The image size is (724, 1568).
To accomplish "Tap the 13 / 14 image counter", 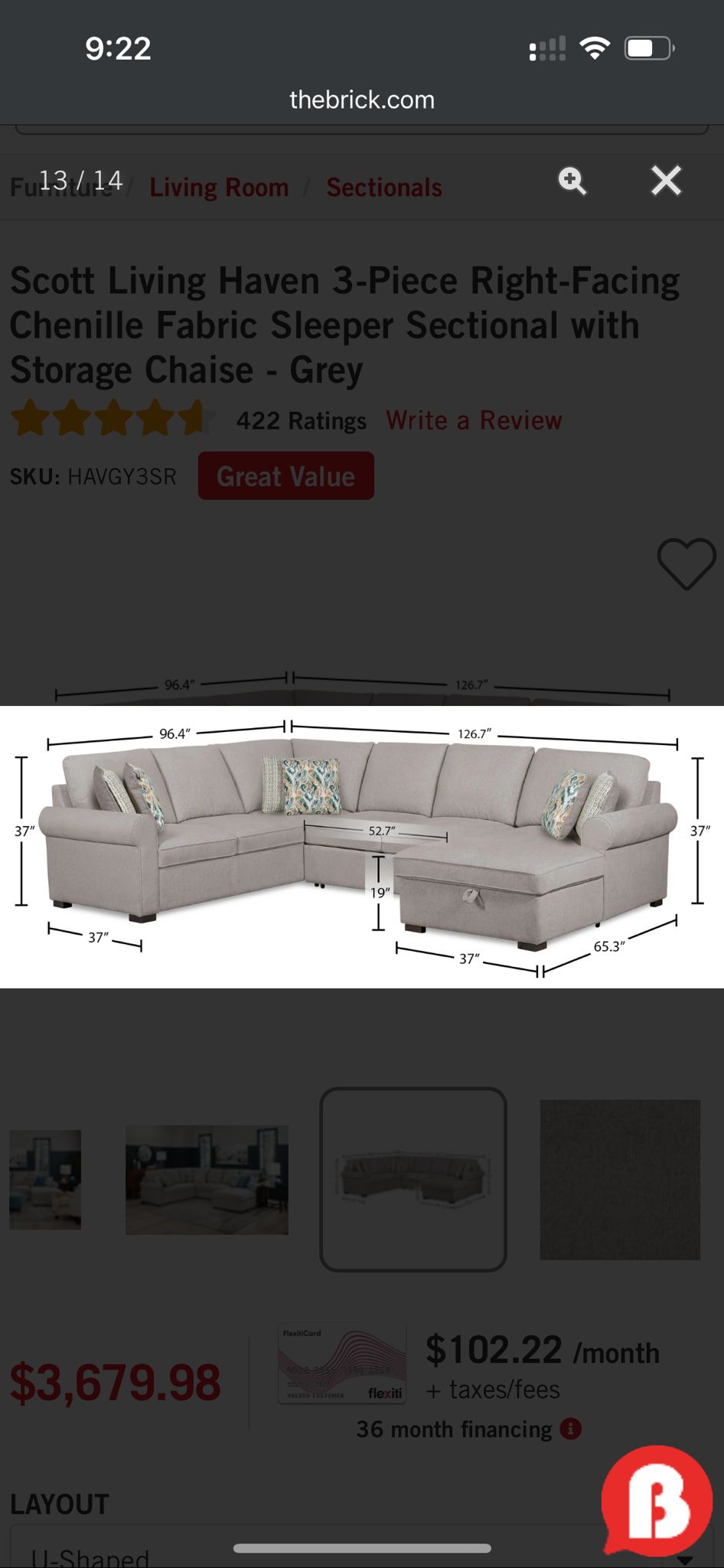I will [80, 180].
